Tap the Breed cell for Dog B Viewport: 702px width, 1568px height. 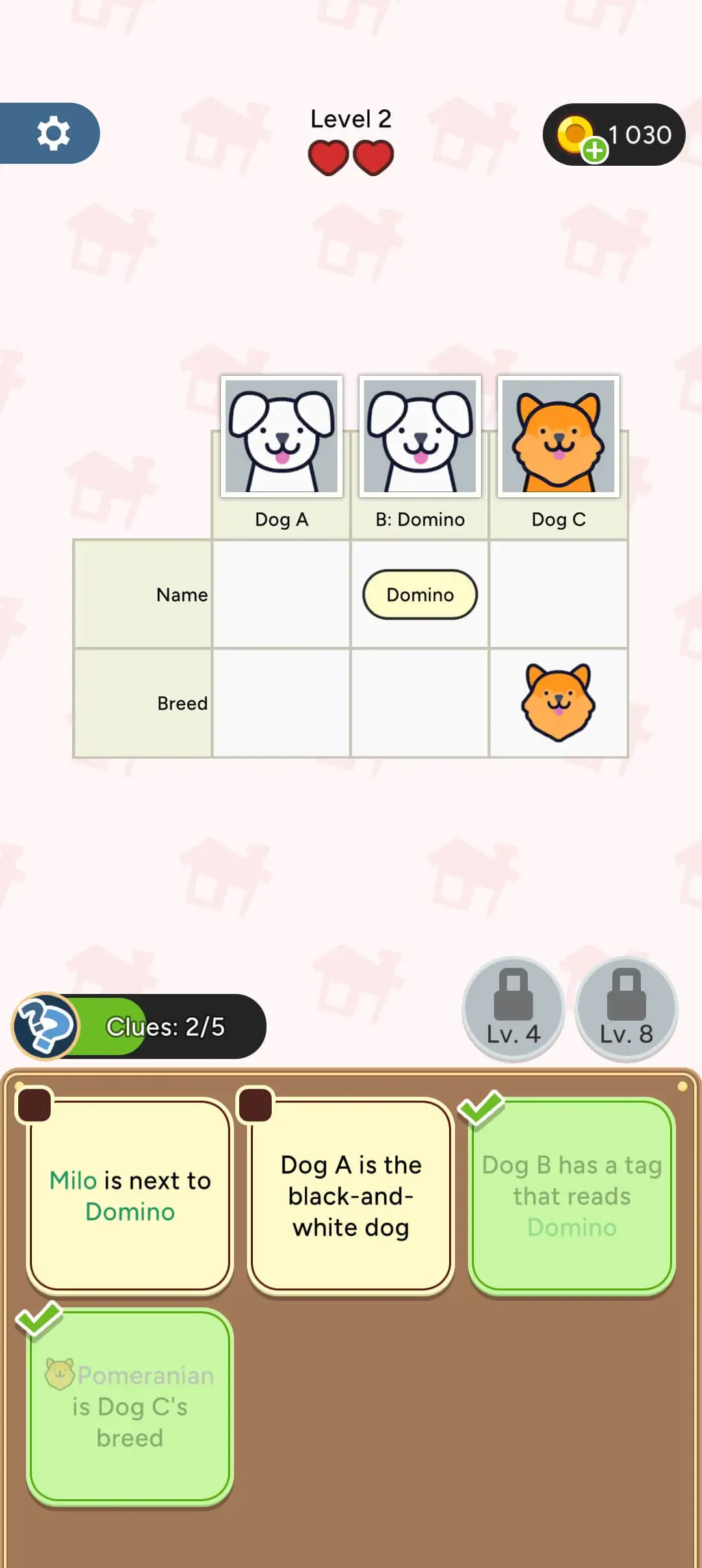(x=420, y=703)
